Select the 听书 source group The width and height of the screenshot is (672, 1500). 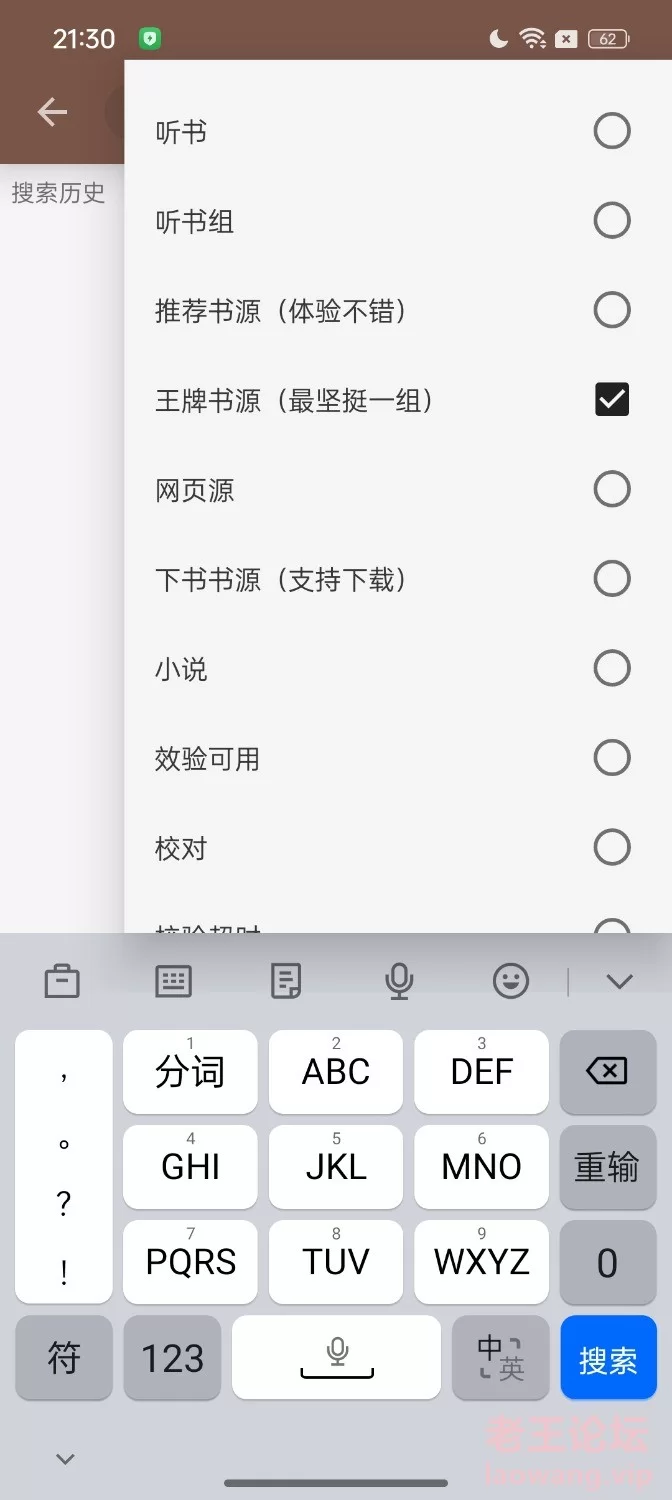[398, 131]
